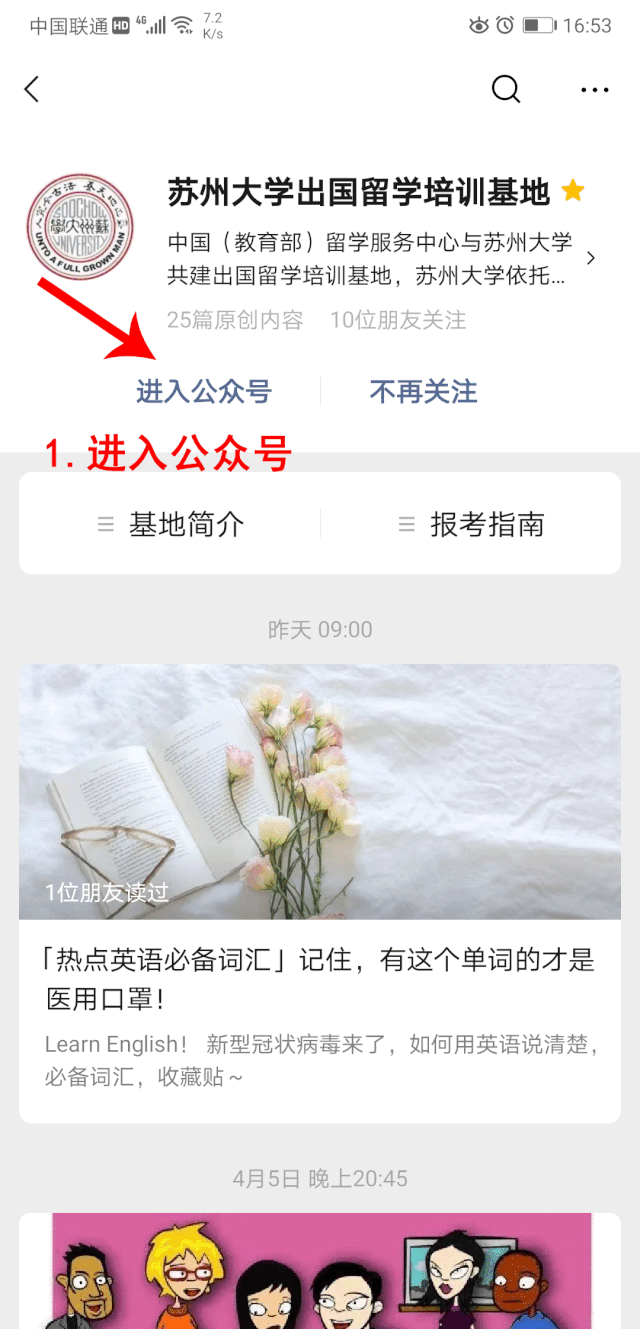This screenshot has height=1329, width=640.
Task: Open search via the magnifier icon
Action: [x=506, y=89]
